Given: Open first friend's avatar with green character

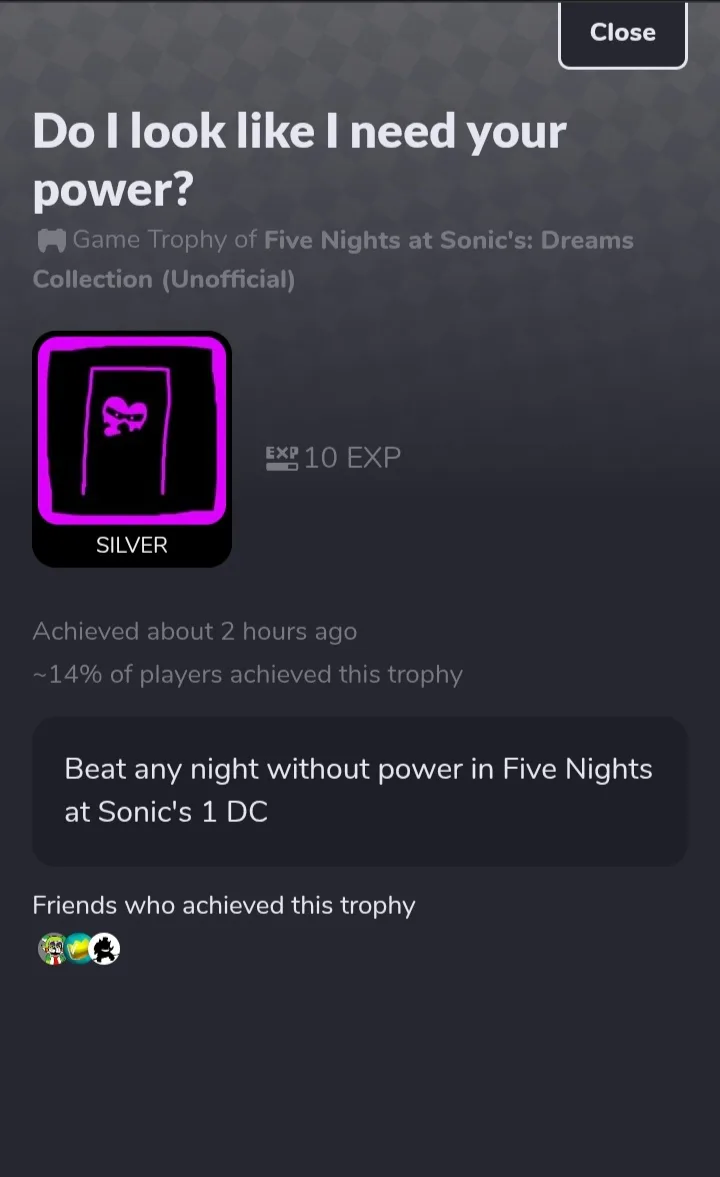Looking at the screenshot, I should 53,949.
